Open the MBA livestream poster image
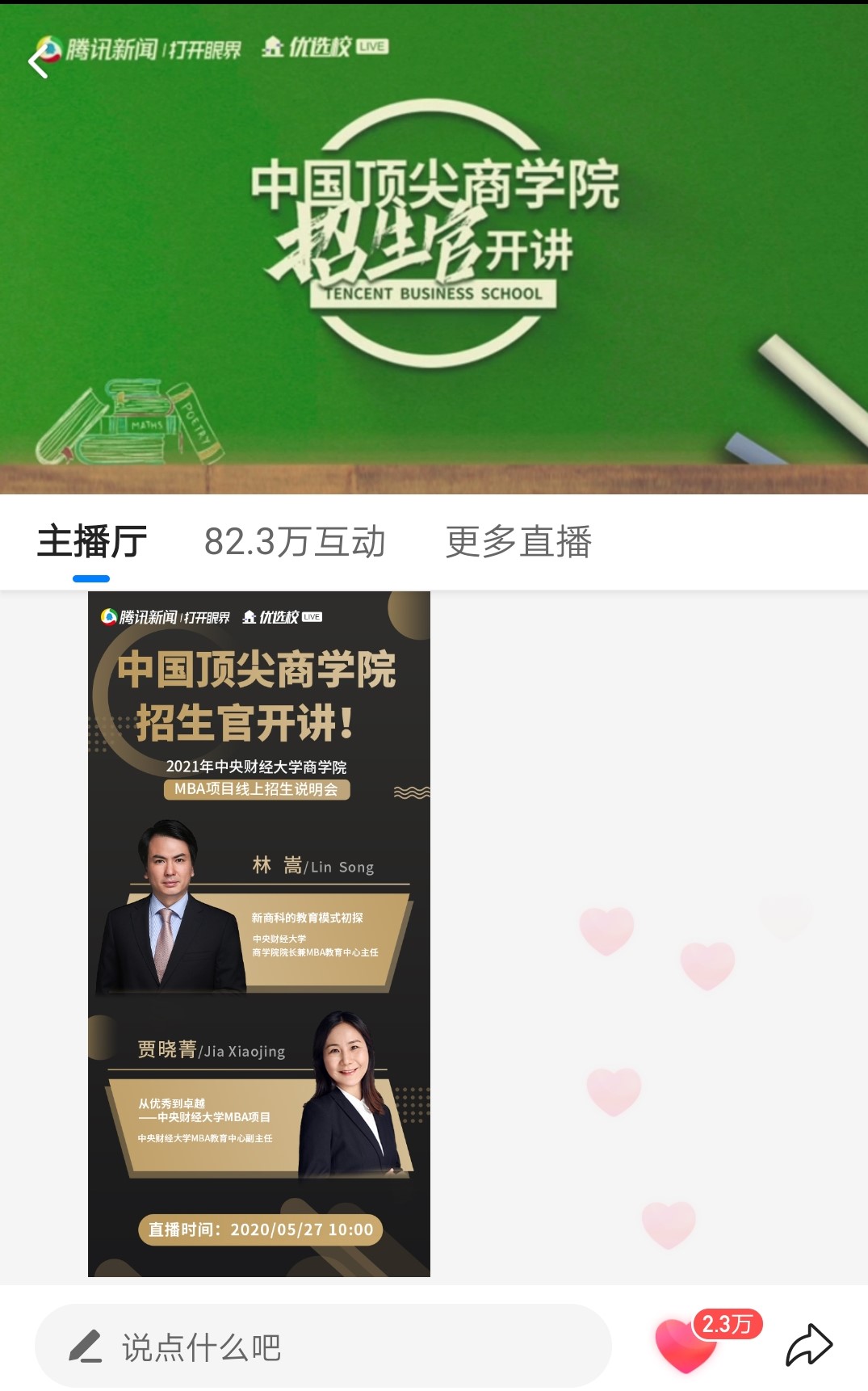The width and height of the screenshot is (868, 1391). (259, 934)
